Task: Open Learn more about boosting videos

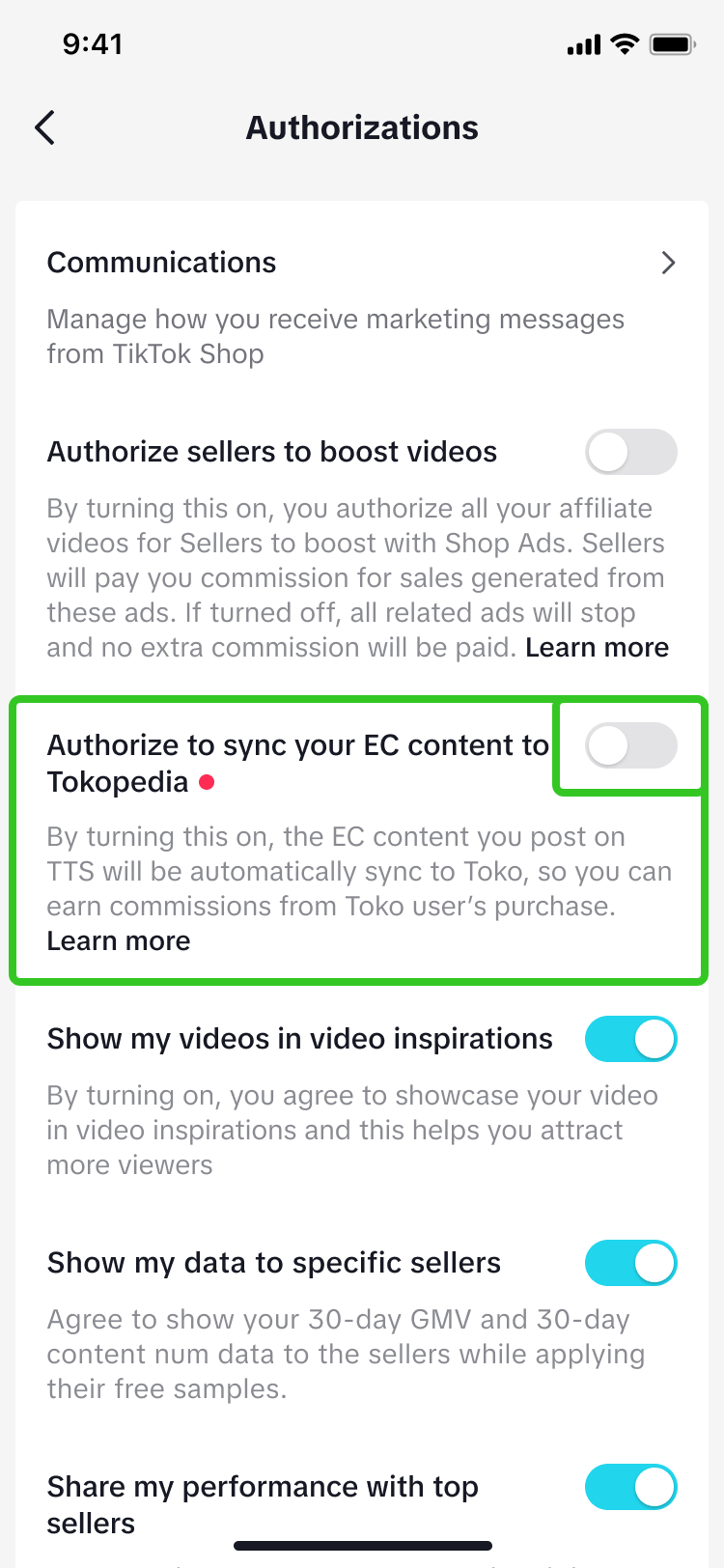Action: 597,648
